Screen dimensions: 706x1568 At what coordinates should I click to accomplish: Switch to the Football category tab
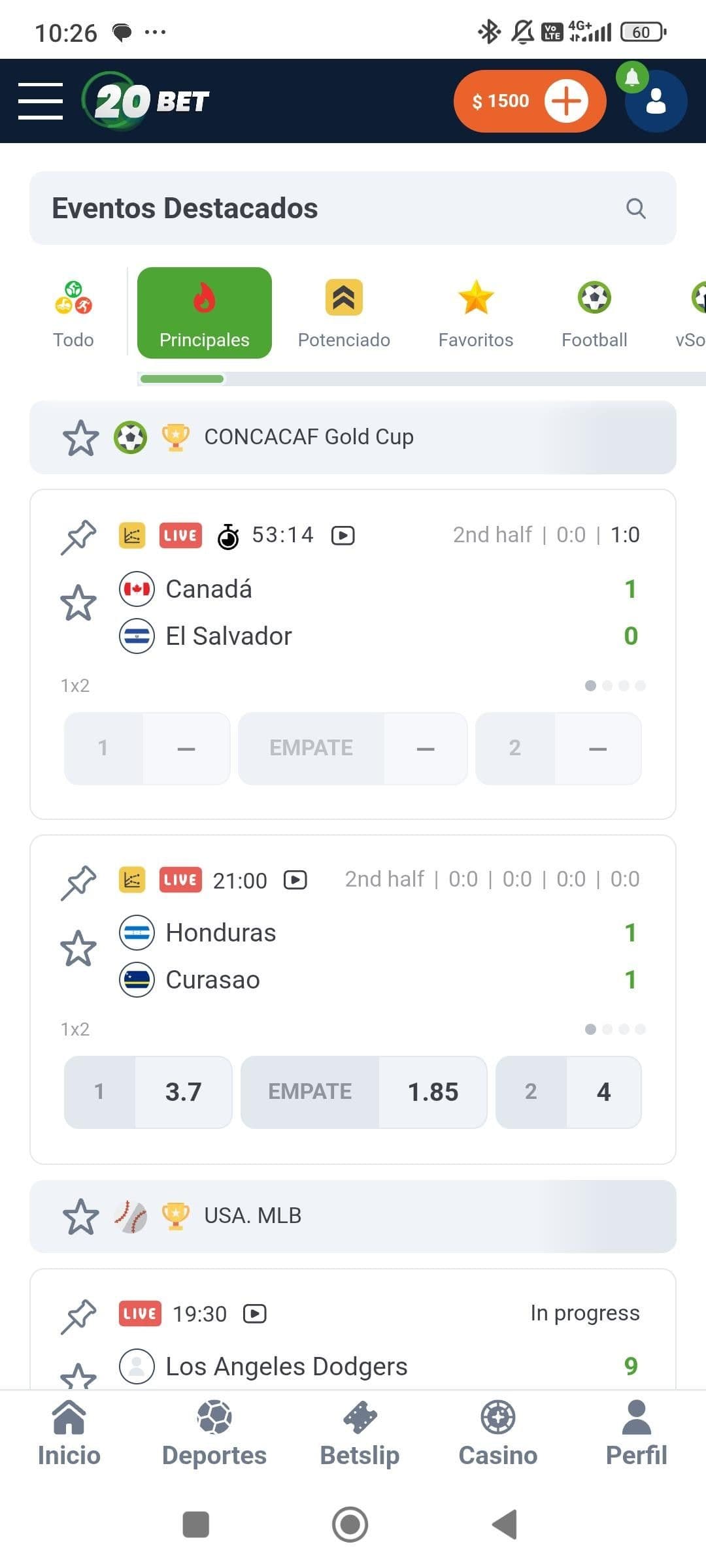click(x=594, y=312)
